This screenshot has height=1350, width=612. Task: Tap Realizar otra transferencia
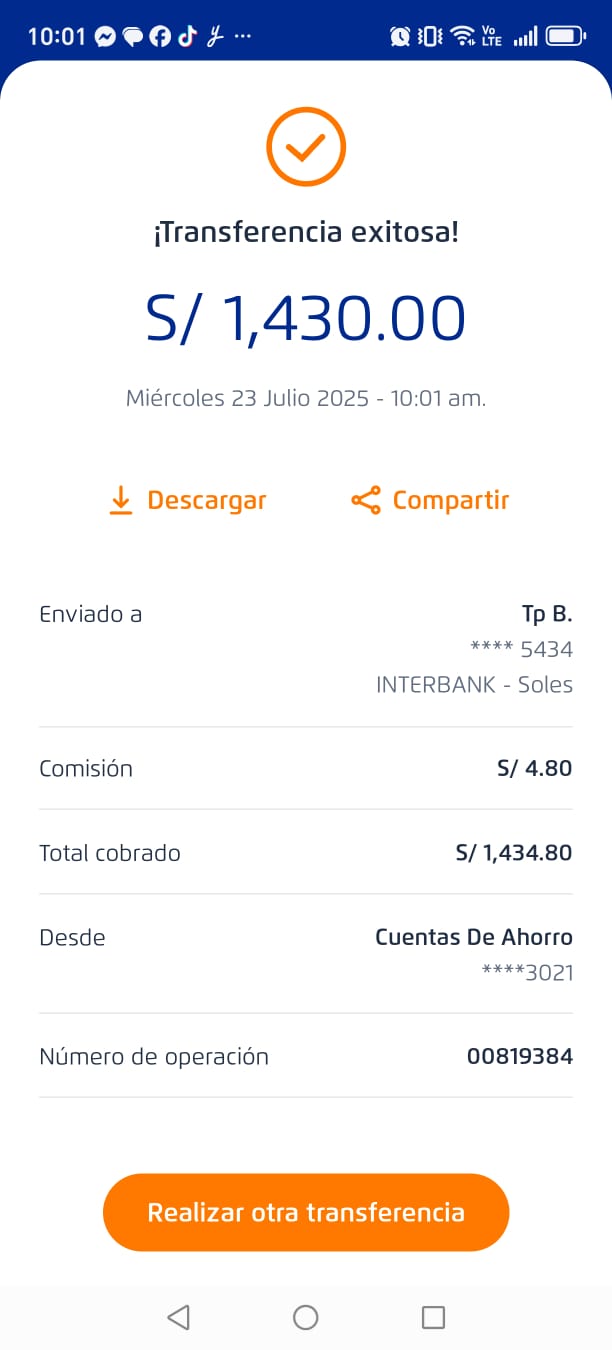click(x=306, y=1212)
